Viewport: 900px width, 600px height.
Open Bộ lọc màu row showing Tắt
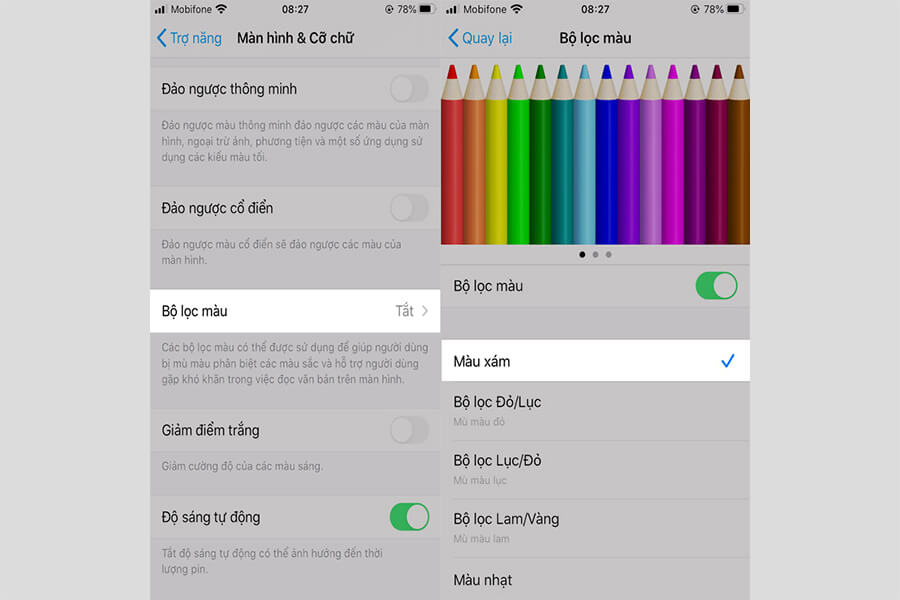[295, 311]
